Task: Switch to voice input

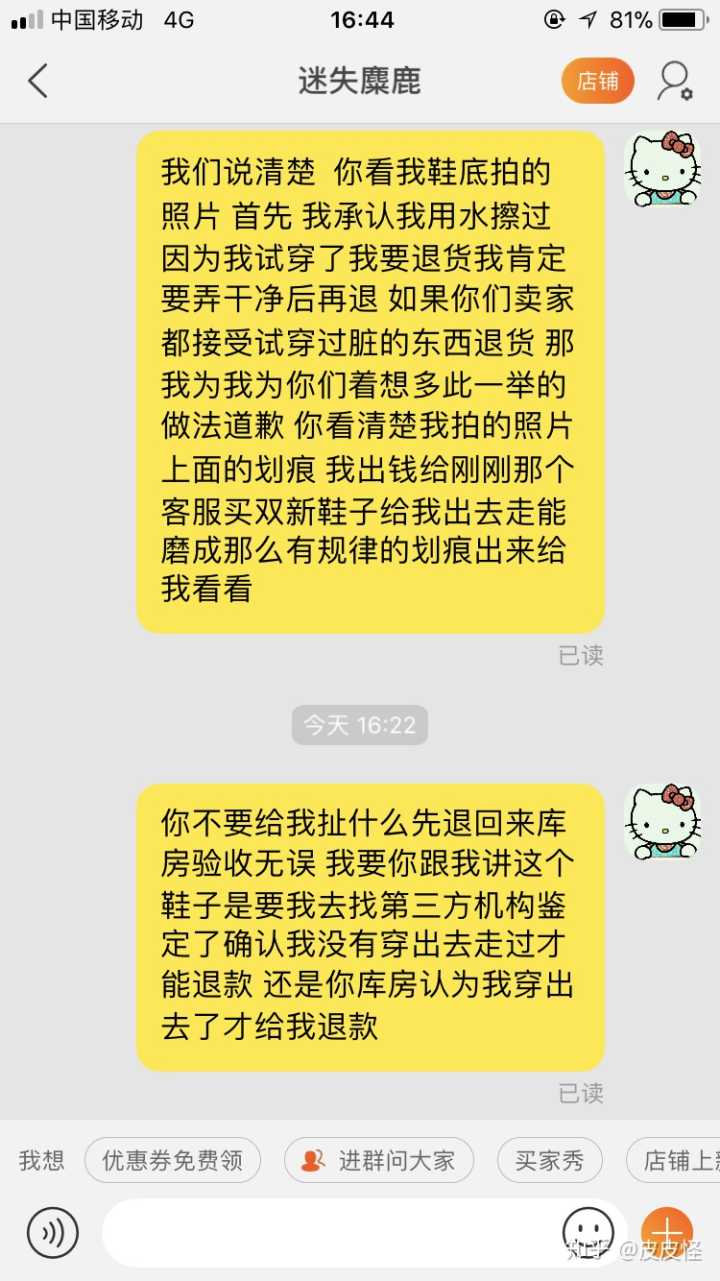Action: tap(52, 1232)
